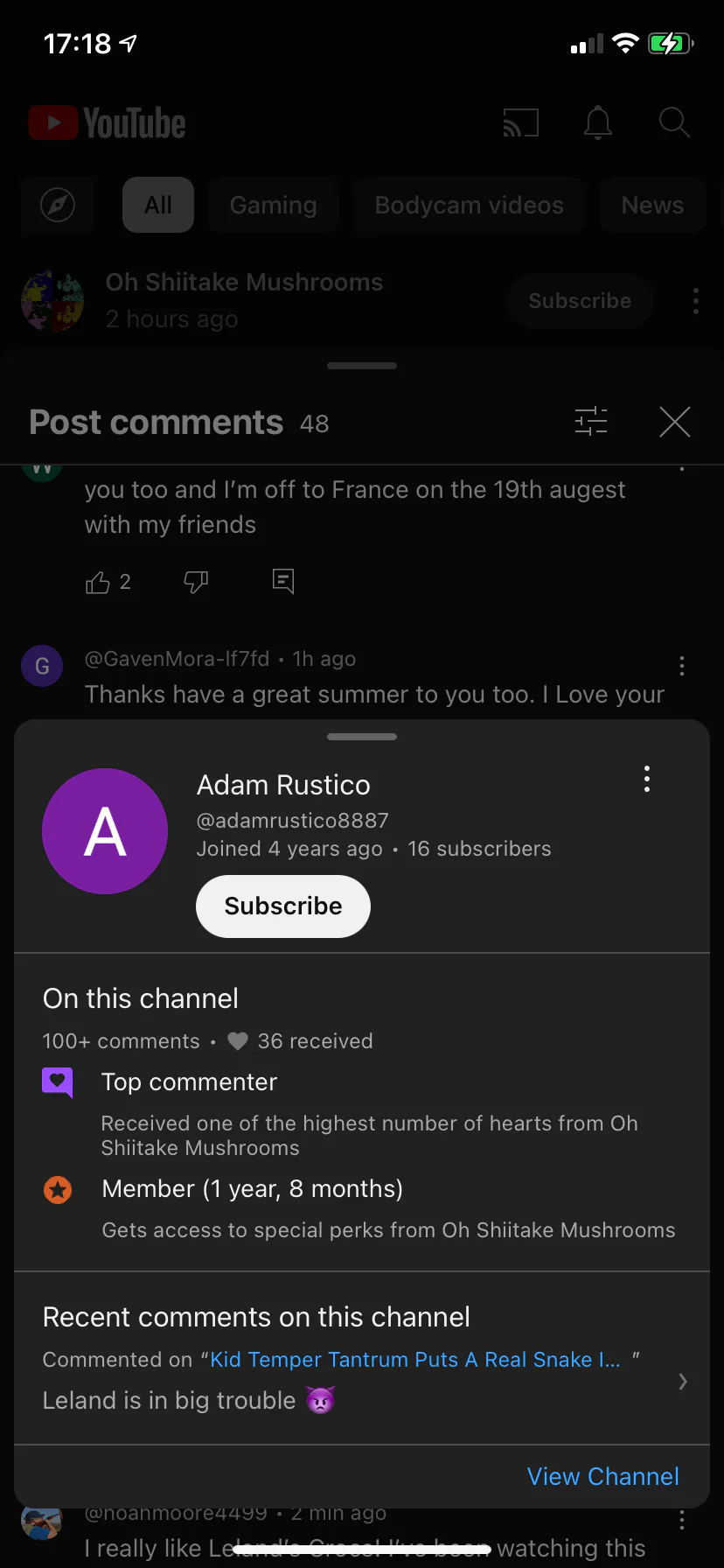Open the Explore compass chip
Screen dimensions: 724x1568
(x=58, y=205)
